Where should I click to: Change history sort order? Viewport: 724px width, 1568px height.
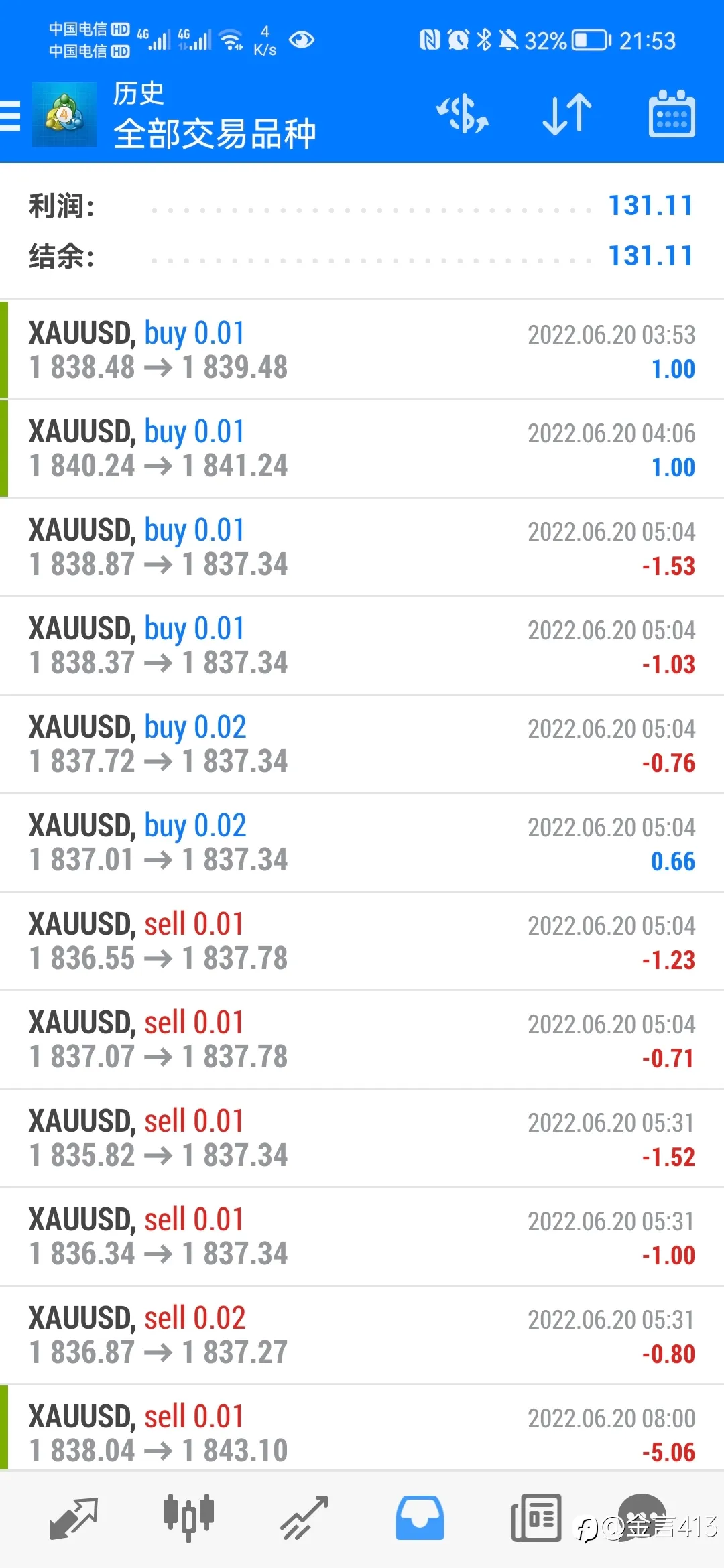point(567,114)
